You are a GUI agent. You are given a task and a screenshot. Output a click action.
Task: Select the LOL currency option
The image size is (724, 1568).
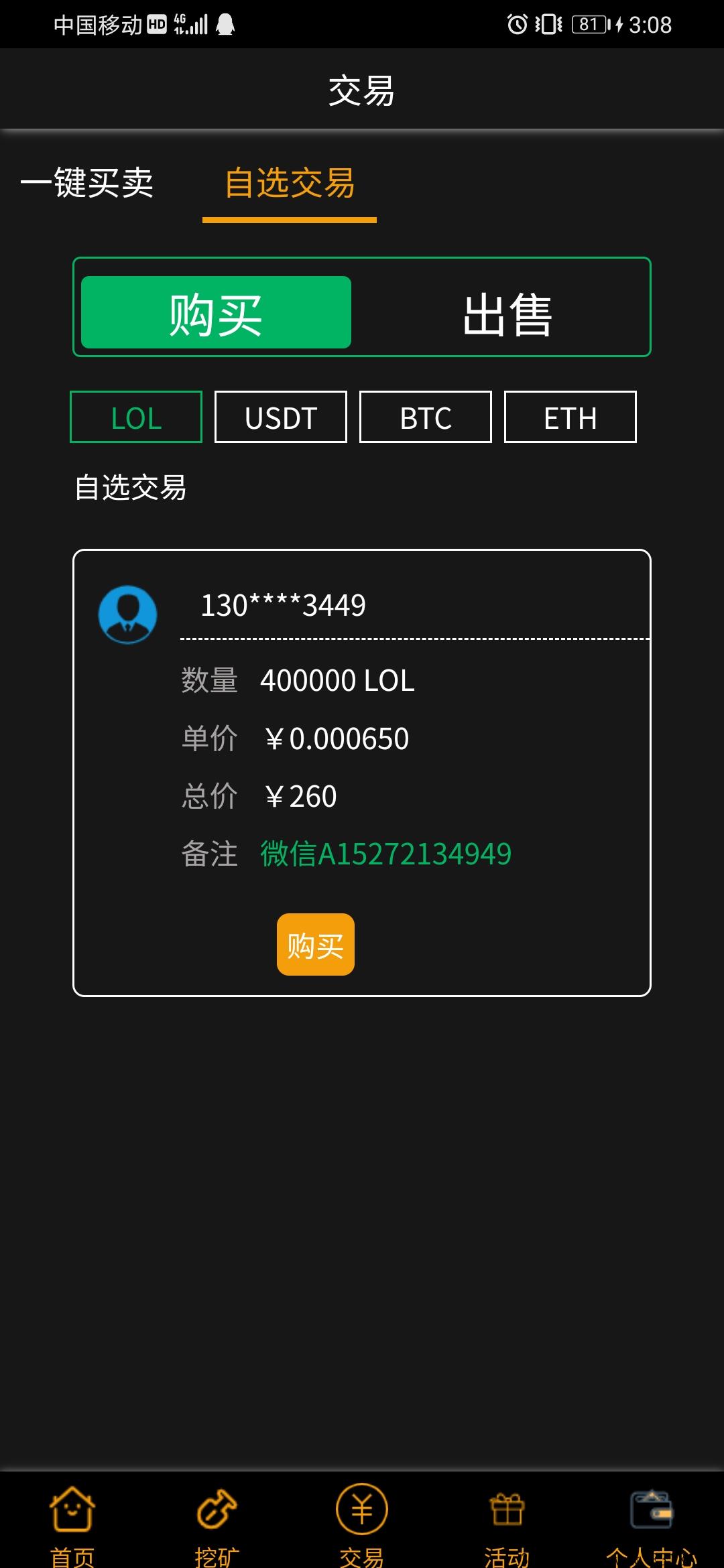pyautogui.click(x=135, y=417)
